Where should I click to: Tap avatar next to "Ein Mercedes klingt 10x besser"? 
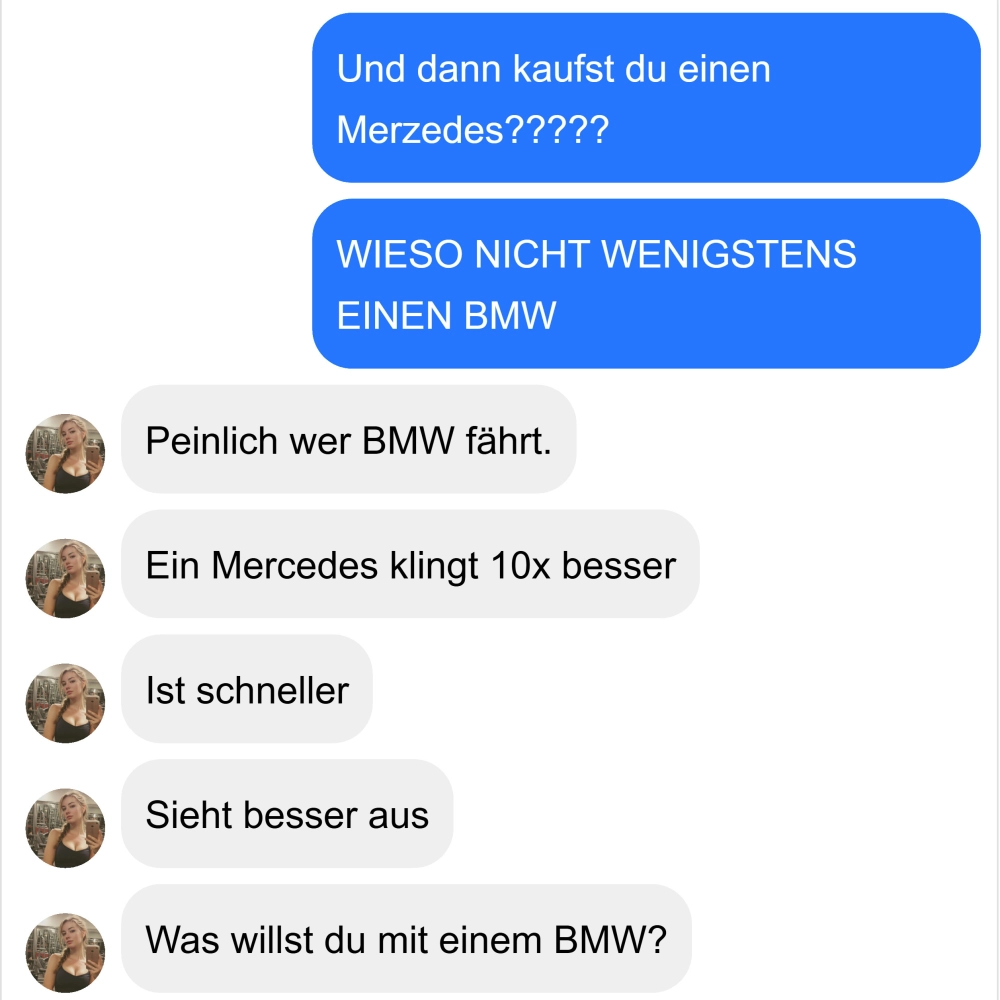coord(65,579)
